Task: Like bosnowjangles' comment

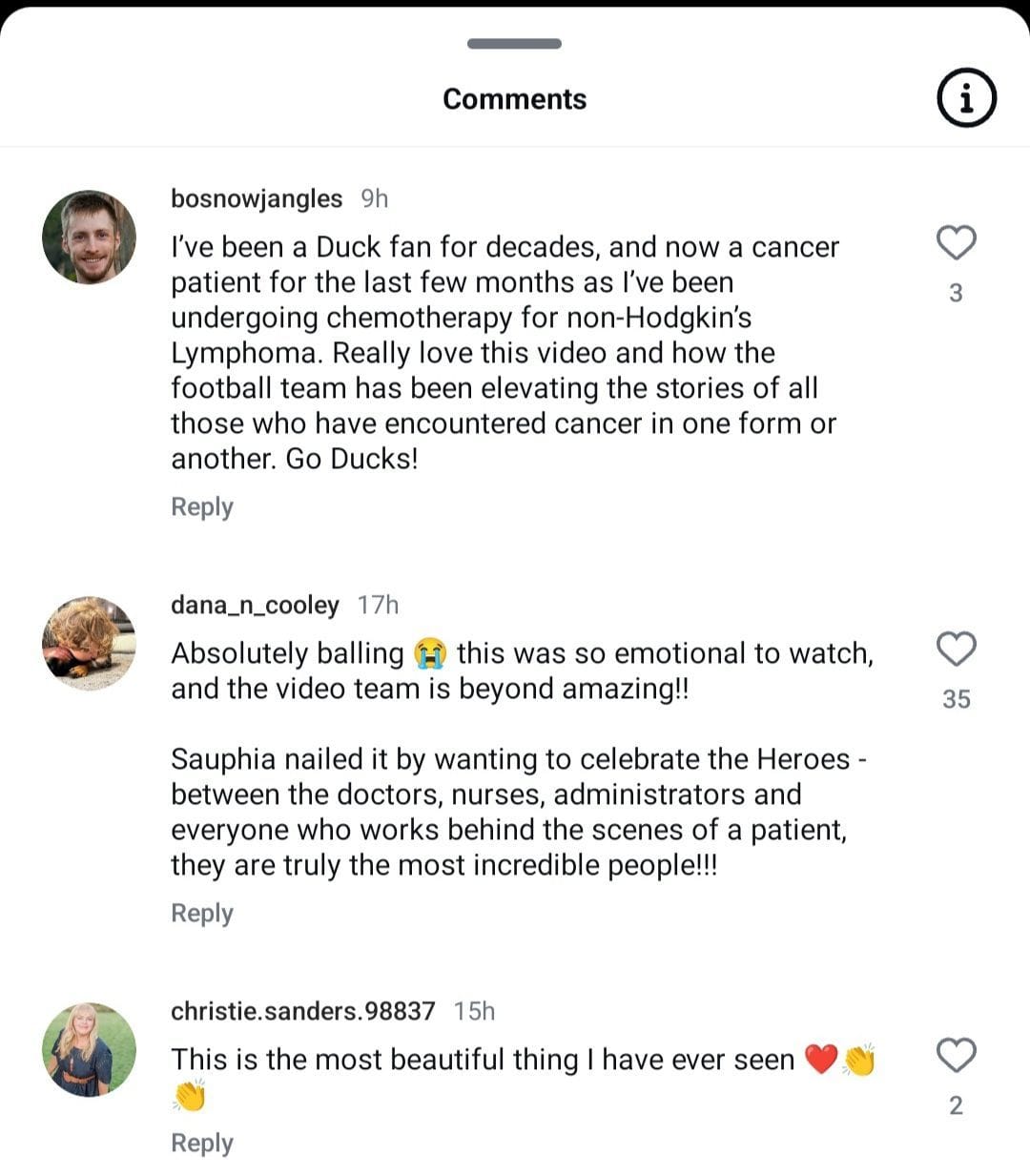Action: coord(956,243)
